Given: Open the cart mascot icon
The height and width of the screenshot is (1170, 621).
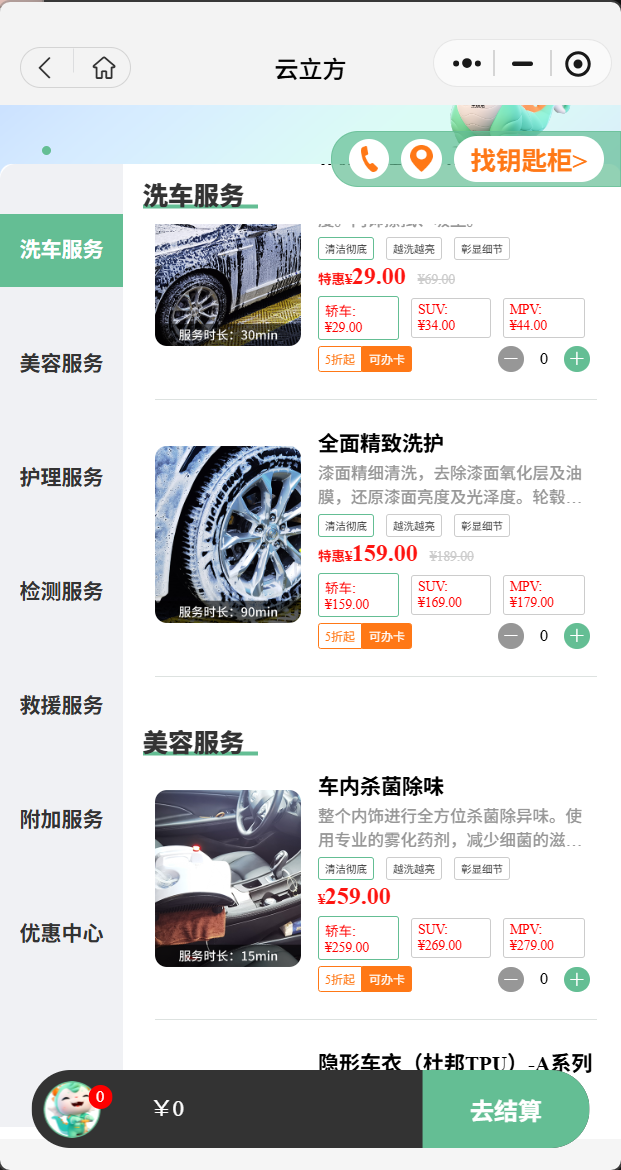Looking at the screenshot, I should pyautogui.click(x=72, y=1110).
